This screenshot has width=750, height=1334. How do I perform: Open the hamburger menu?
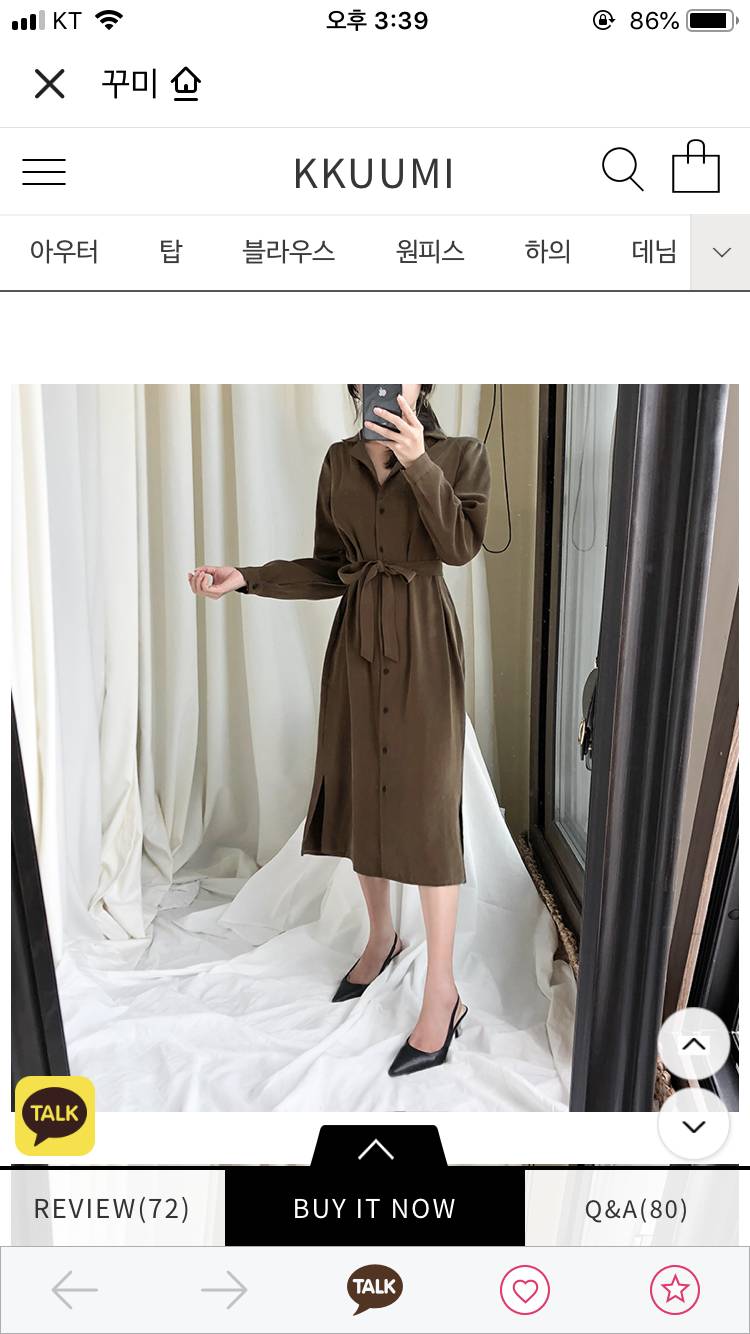(44, 172)
